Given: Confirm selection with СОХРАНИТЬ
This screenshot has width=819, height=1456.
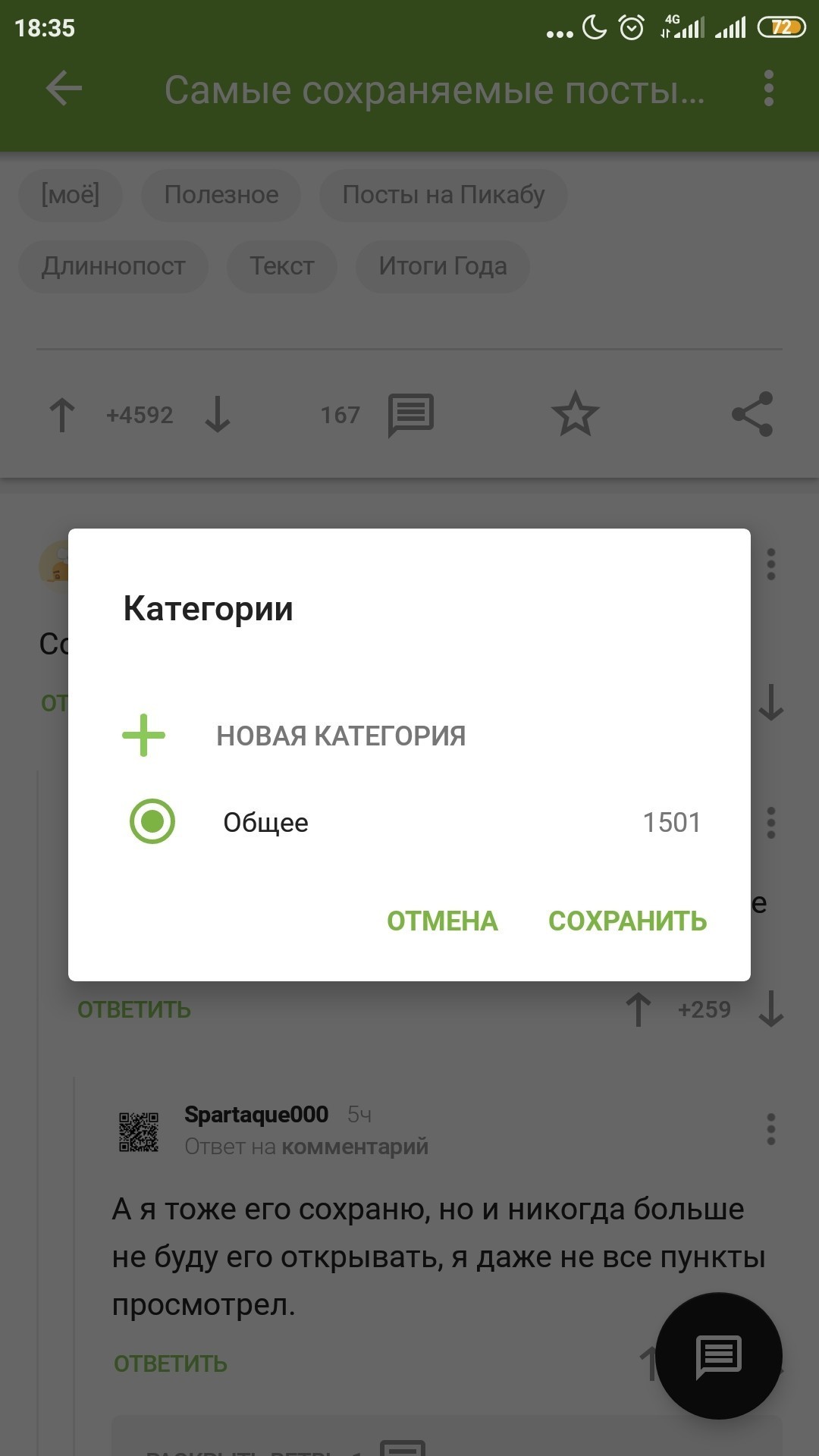Looking at the screenshot, I should click(627, 921).
